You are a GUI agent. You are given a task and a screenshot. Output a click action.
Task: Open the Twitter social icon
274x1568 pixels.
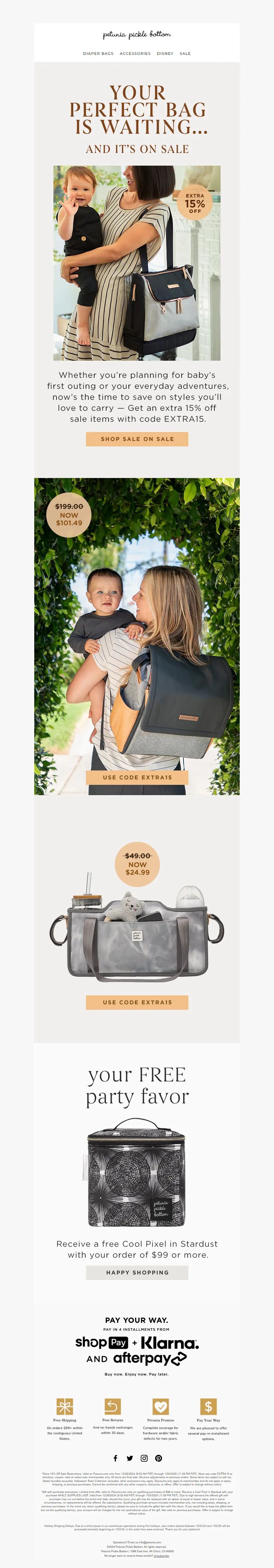click(129, 1458)
